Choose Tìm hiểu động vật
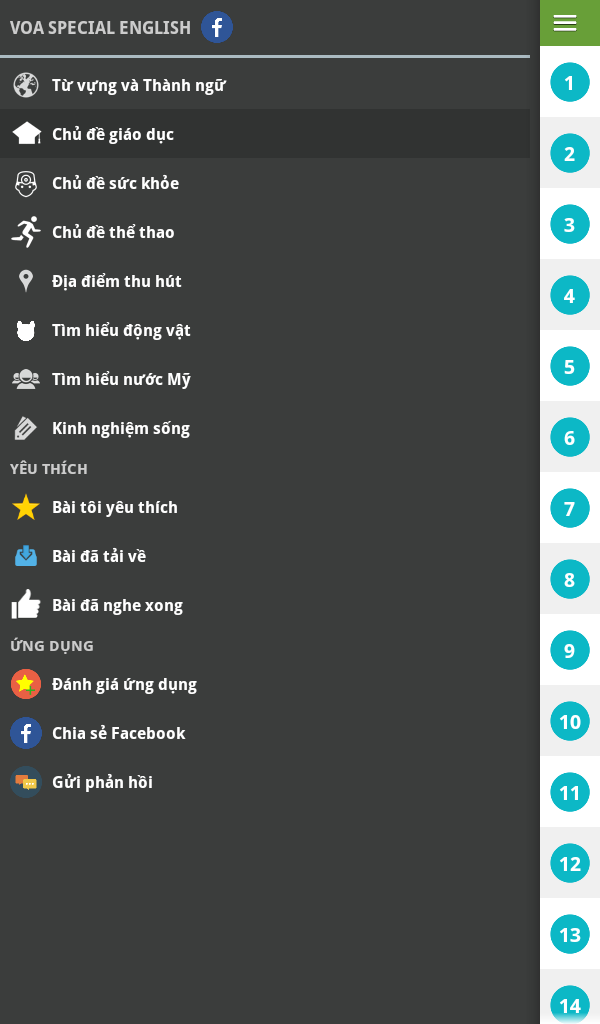This screenshot has height=1024, width=600. (x=265, y=330)
